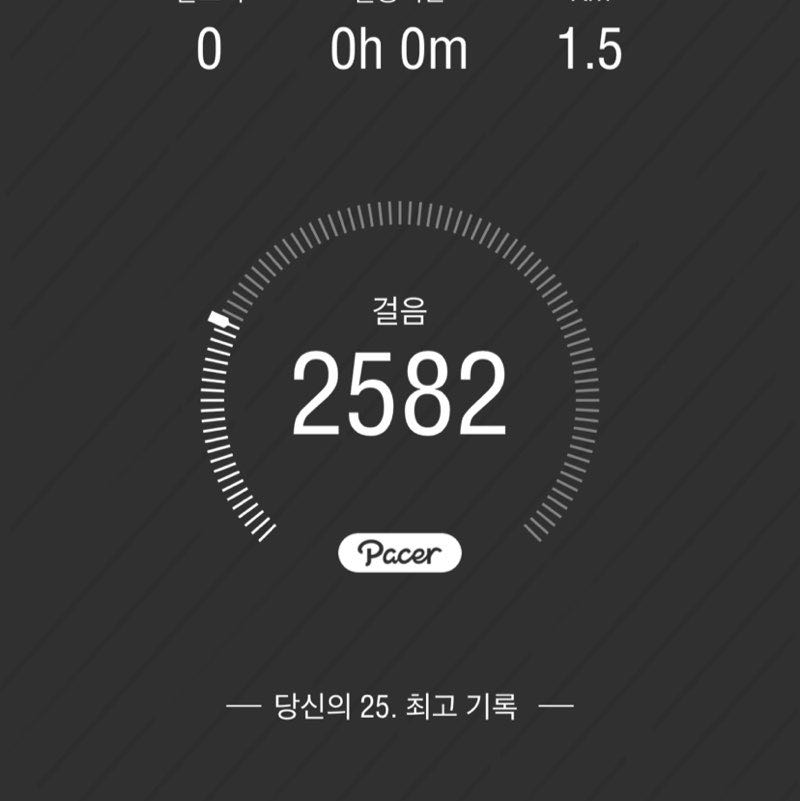Open the 2582 steps dial details

tap(399, 395)
